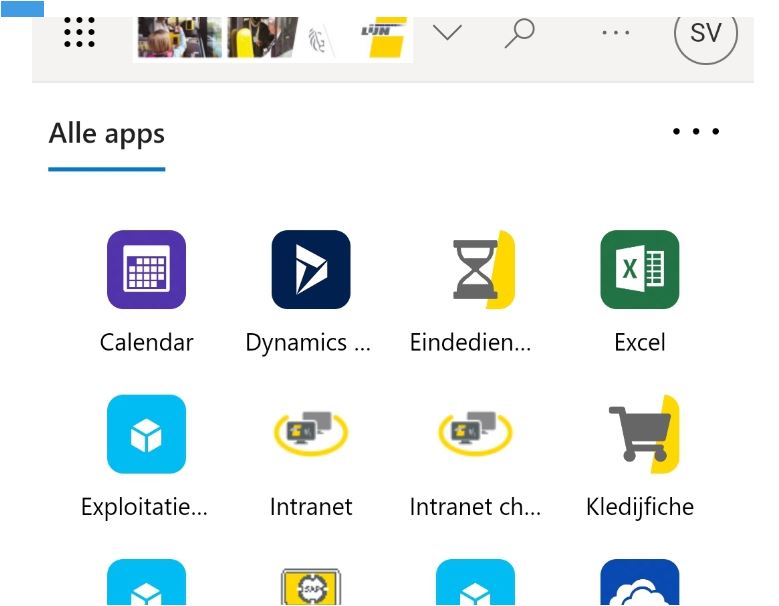Open the Intranet app

click(x=311, y=434)
